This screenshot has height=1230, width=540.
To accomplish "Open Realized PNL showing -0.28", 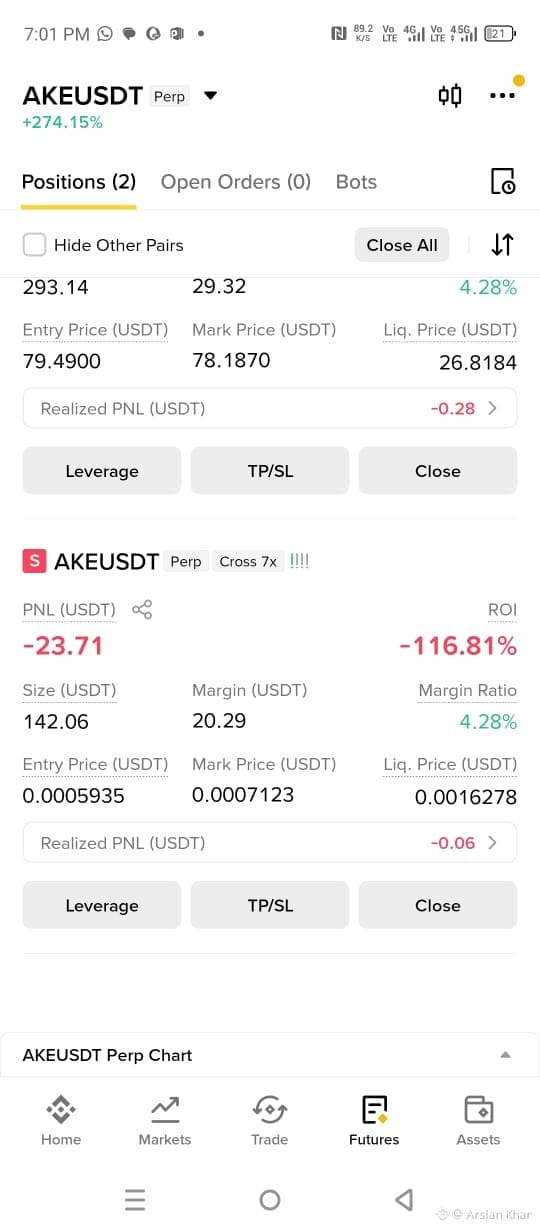I will point(270,408).
